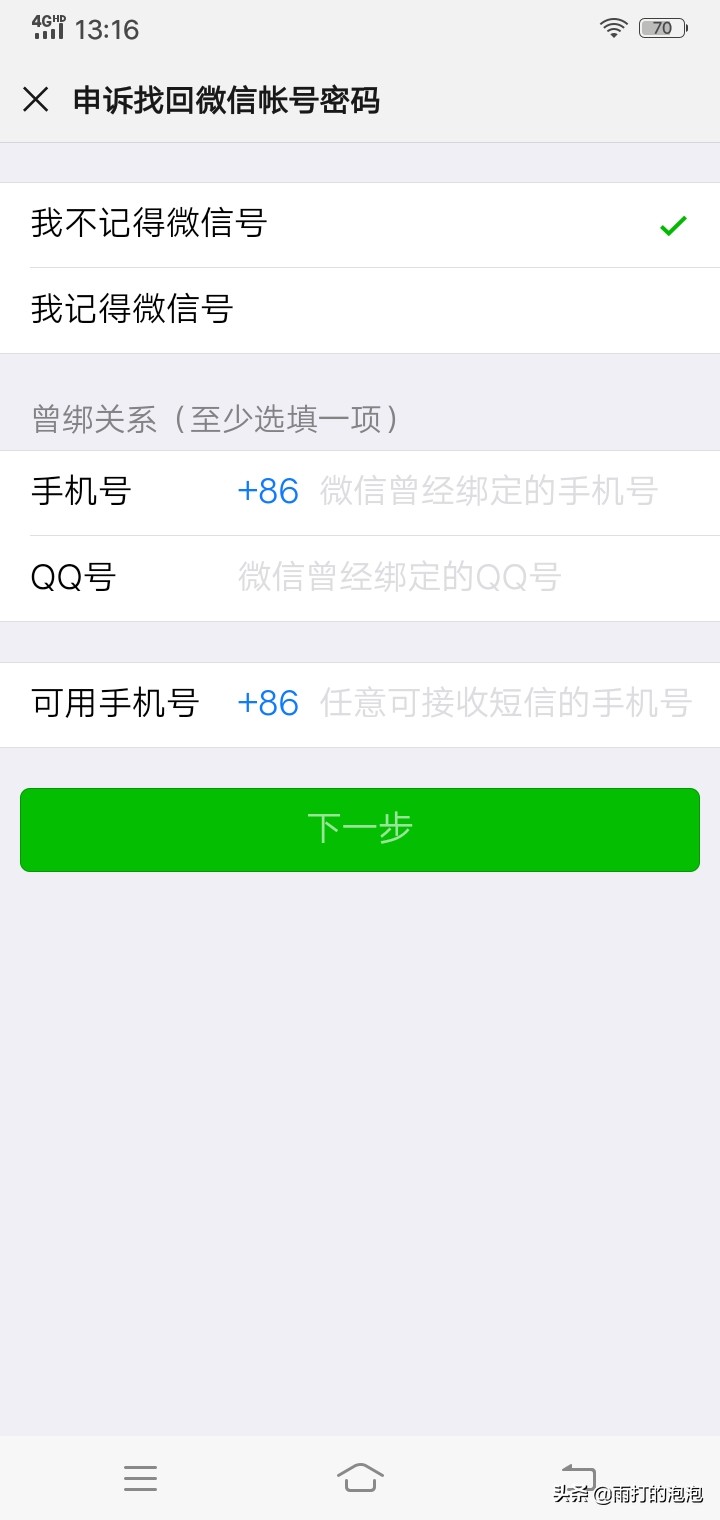Screen dimensions: 720x1520
Task: Tap the QQ号 label link
Action: click(73, 577)
